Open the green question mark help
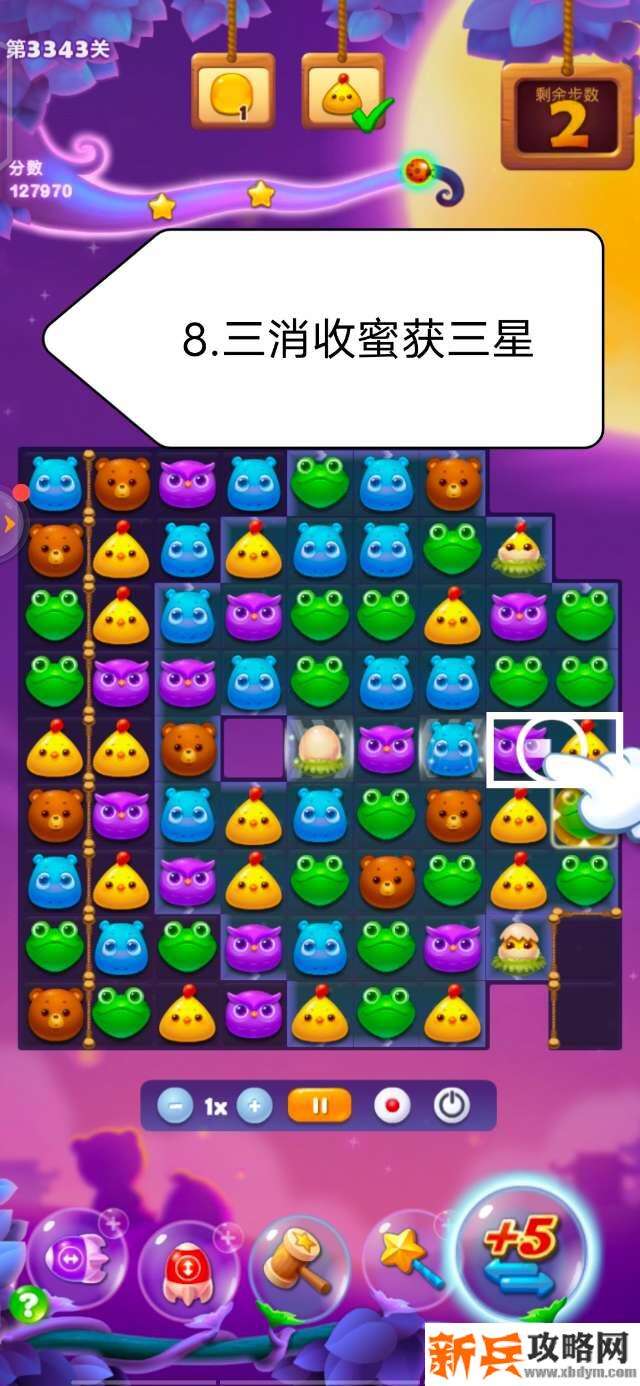This screenshot has height=1386, width=640. click(27, 1304)
